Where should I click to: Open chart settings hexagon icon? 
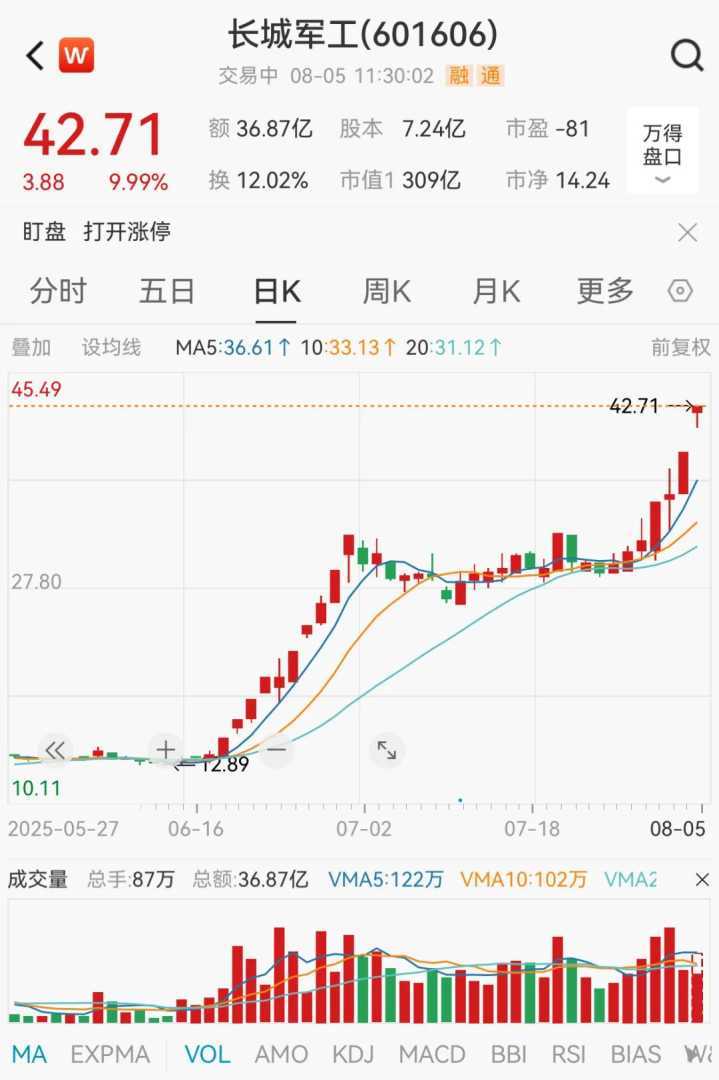pyautogui.click(x=680, y=292)
